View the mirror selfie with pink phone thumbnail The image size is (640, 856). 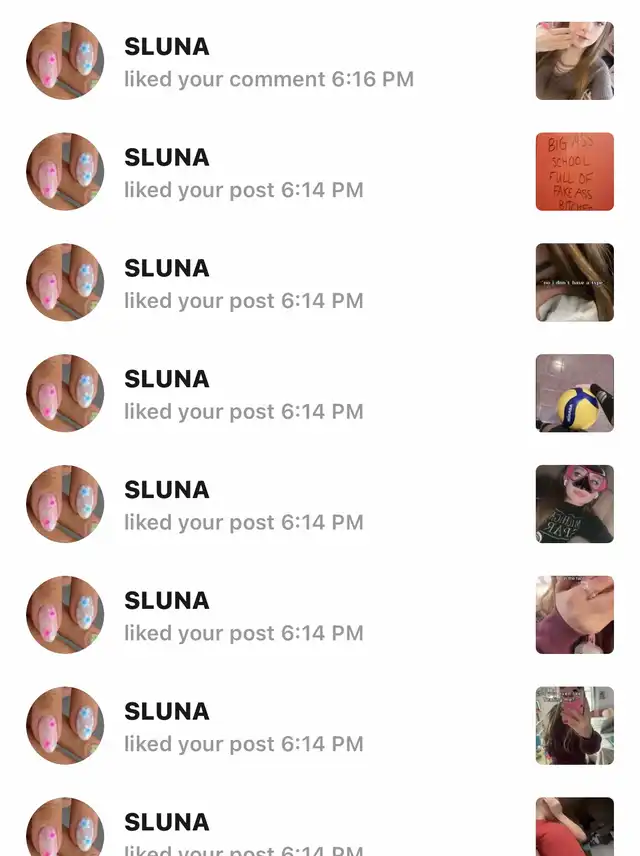pyautogui.click(x=574, y=725)
